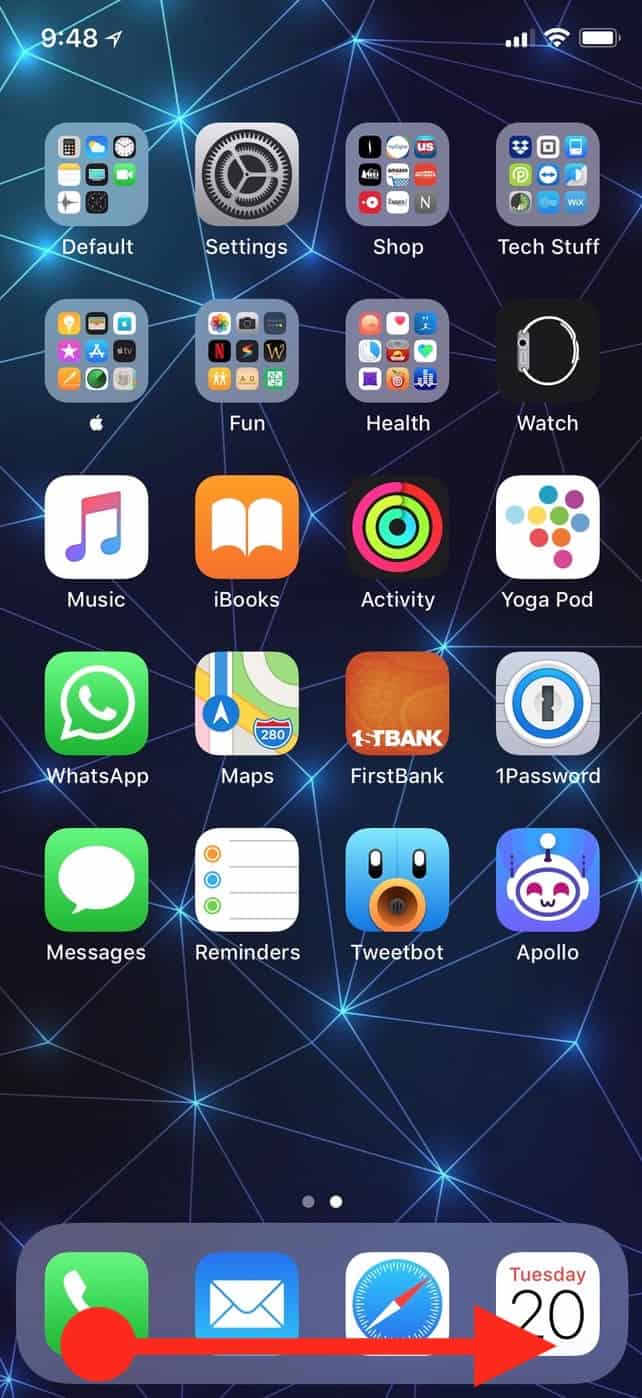Open the Fun folder
642x1398 pixels.
[247, 351]
